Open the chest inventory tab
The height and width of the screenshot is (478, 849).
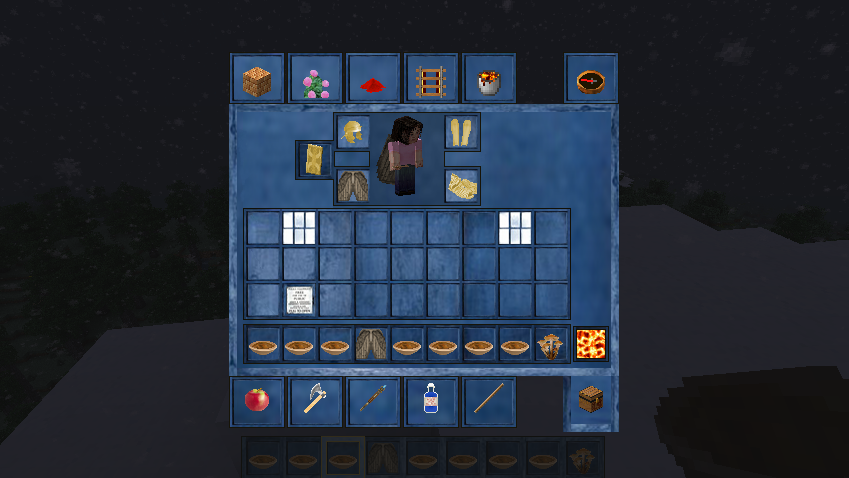click(x=590, y=400)
